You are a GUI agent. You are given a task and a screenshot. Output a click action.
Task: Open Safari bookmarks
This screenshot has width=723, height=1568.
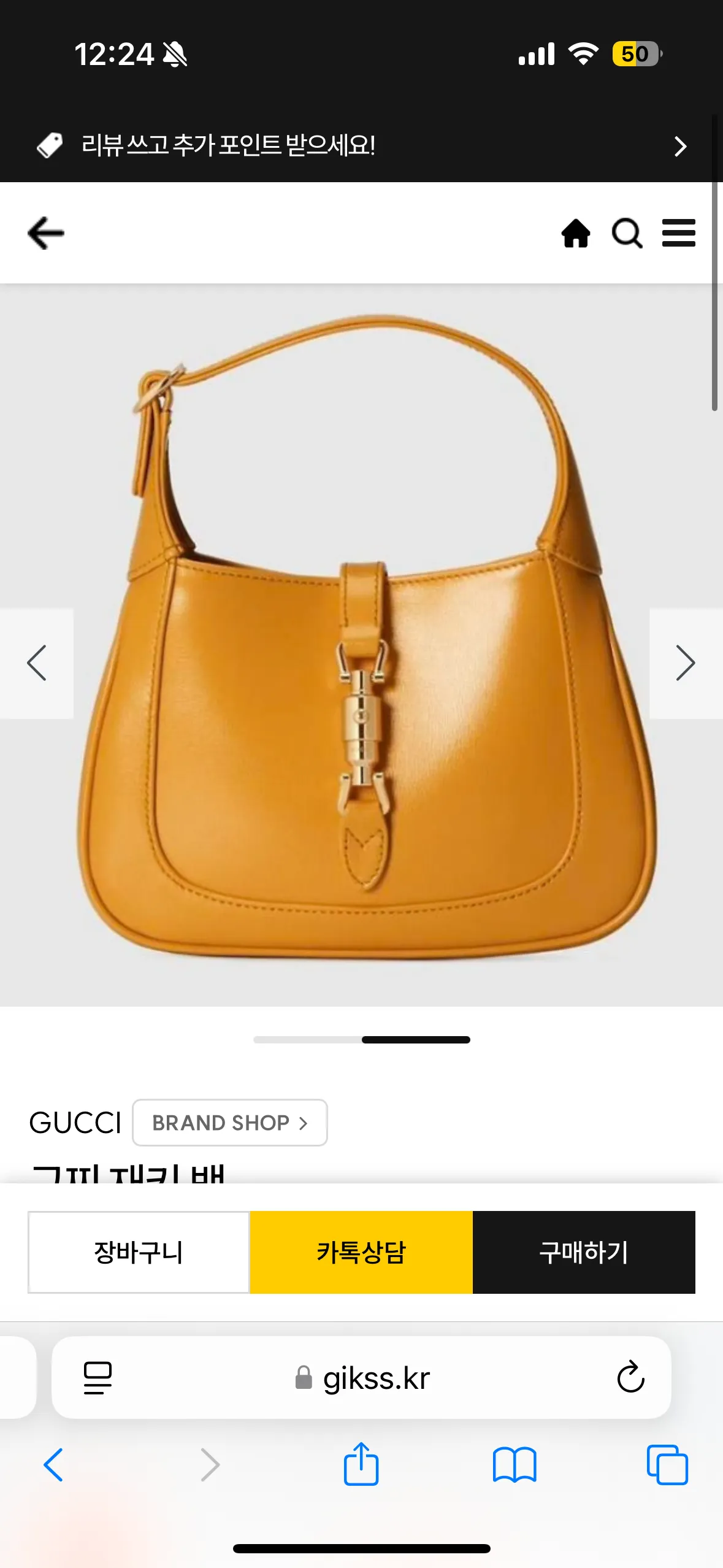[x=515, y=1465]
